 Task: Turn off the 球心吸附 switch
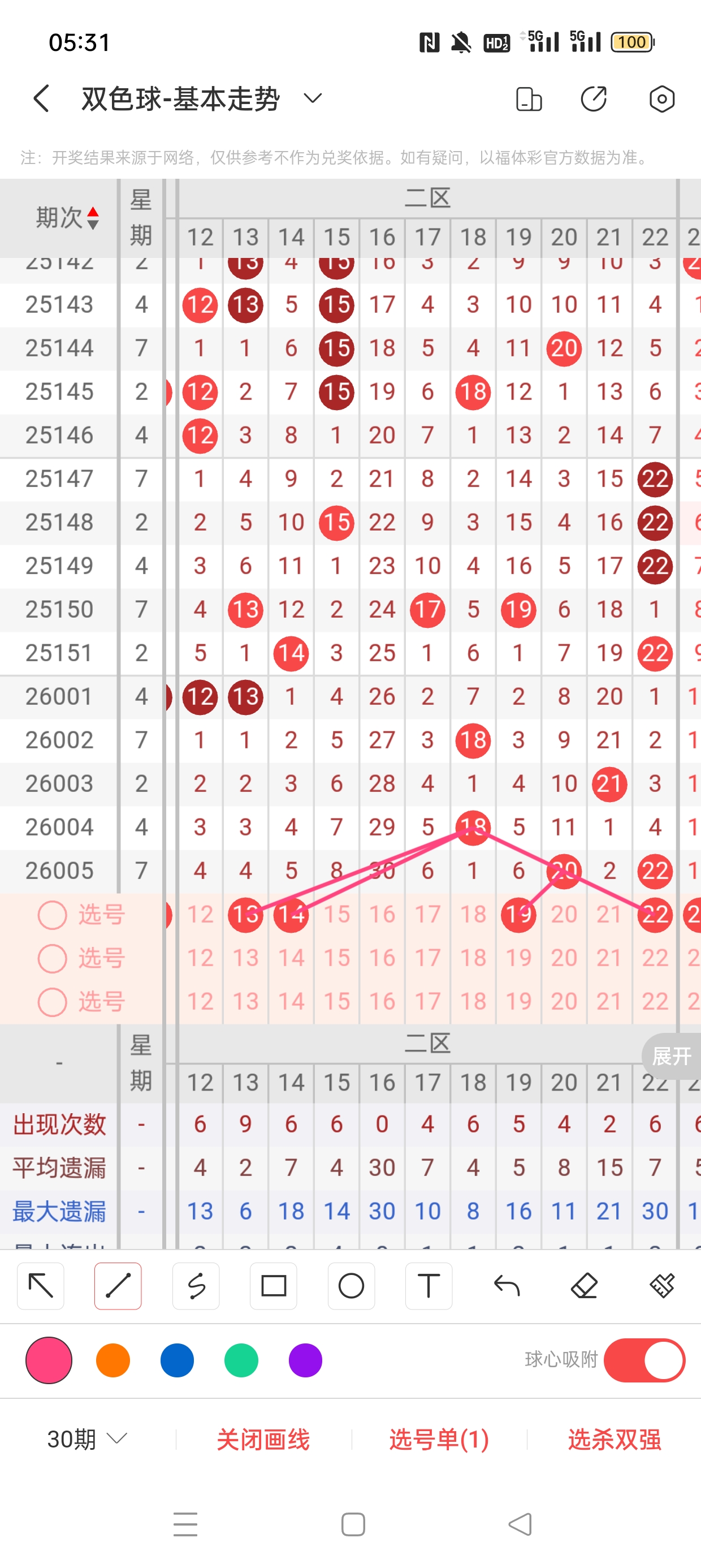[644, 1360]
